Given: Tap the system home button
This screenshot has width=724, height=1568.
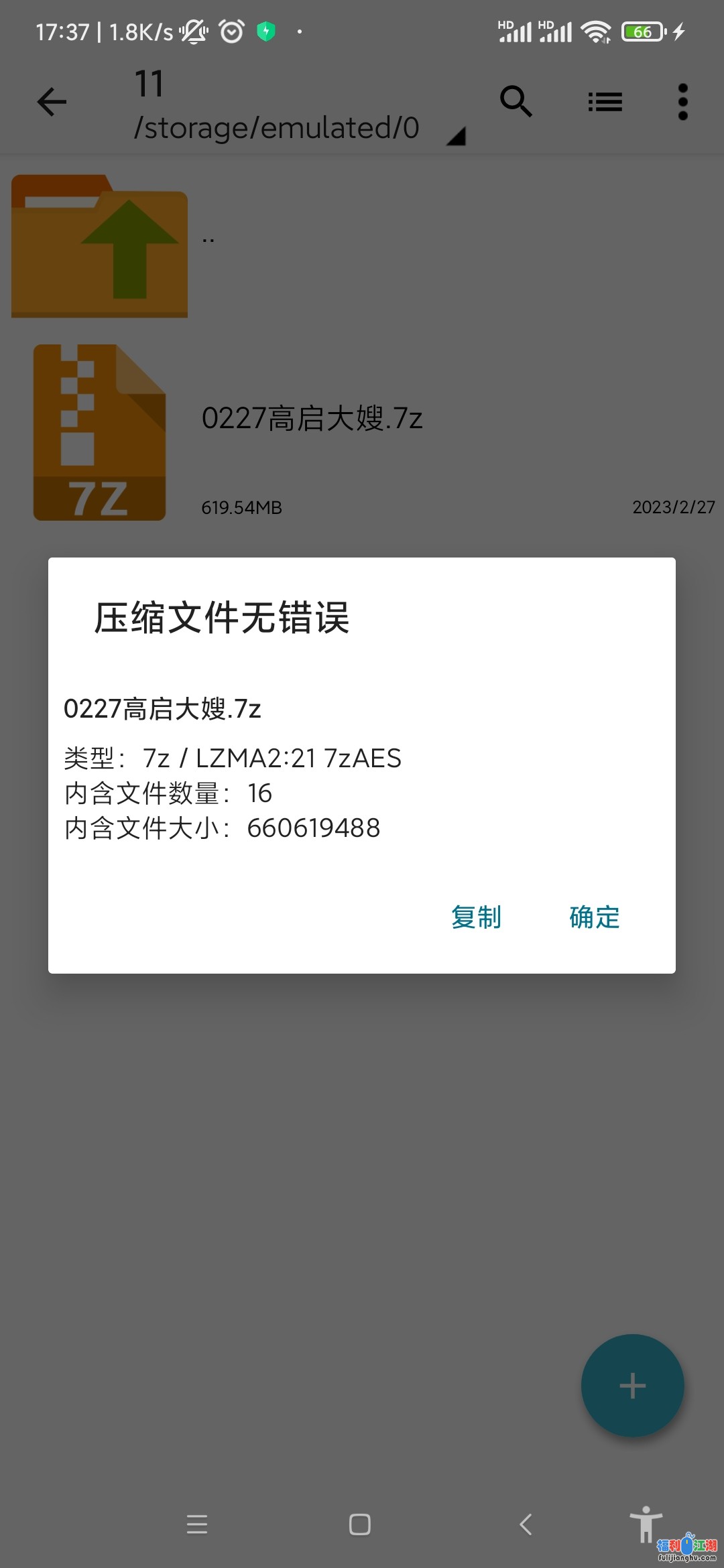Looking at the screenshot, I should pyautogui.click(x=360, y=1524).
